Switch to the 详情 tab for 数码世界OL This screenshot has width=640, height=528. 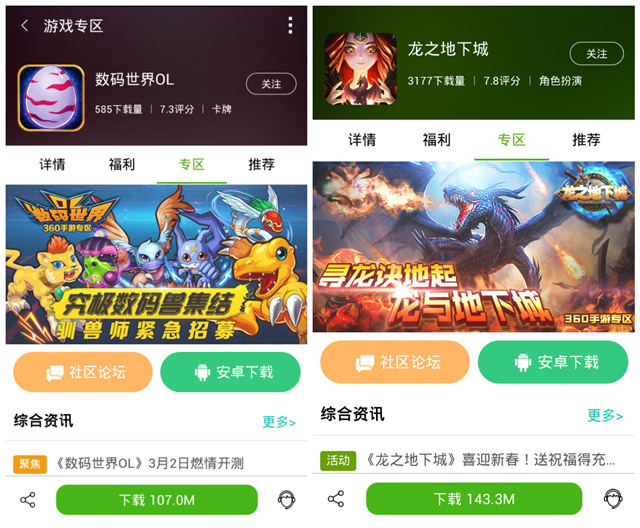52,164
